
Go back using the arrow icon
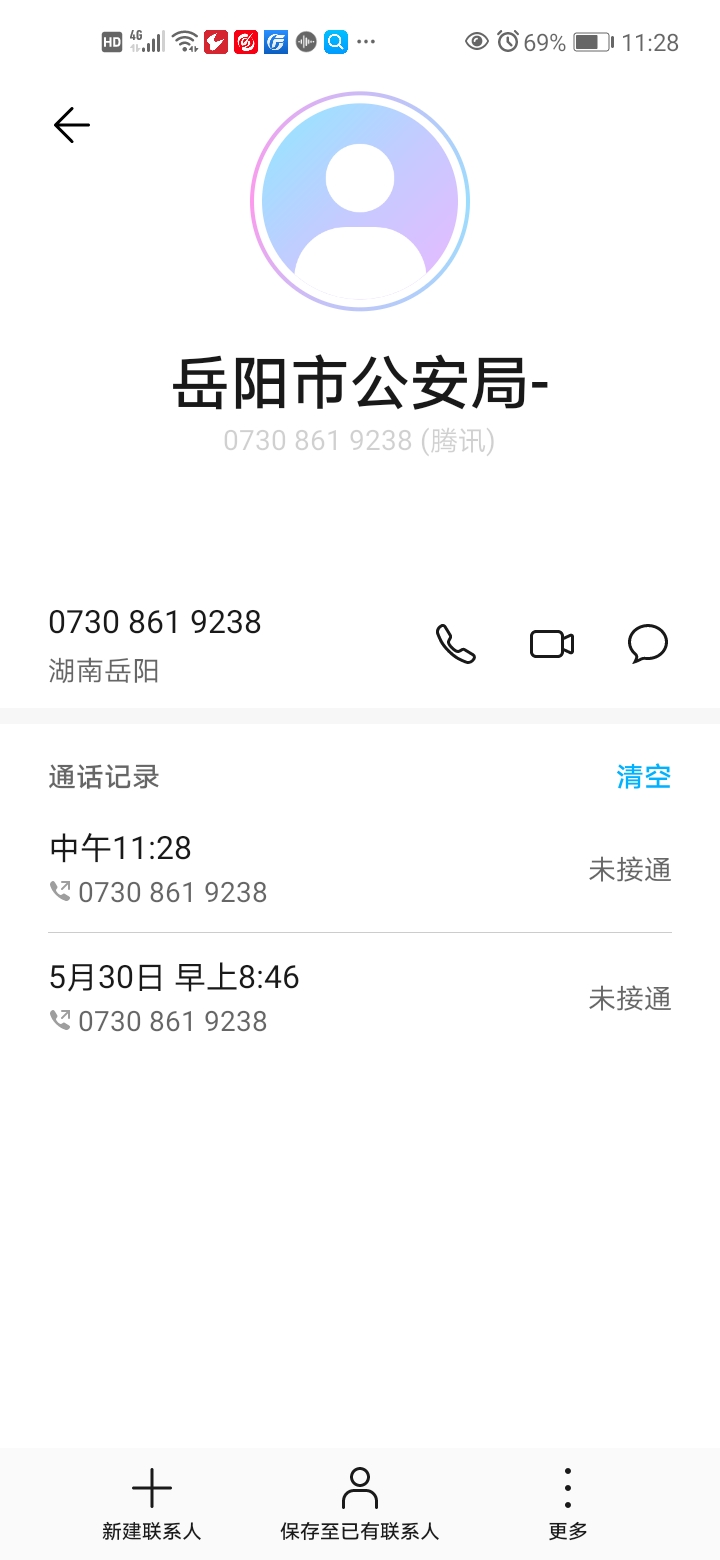(x=72, y=125)
